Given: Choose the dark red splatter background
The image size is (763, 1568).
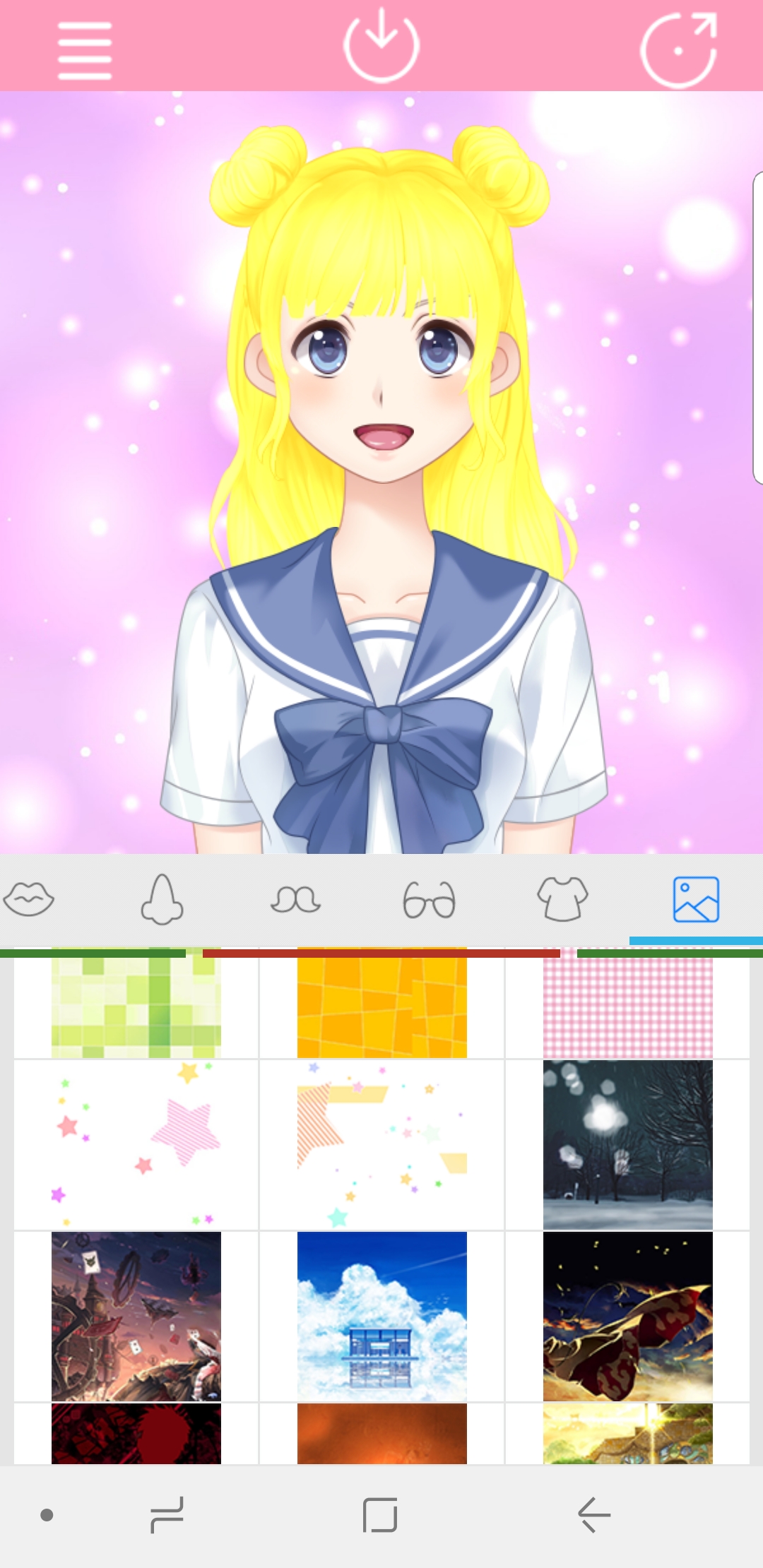Looking at the screenshot, I should [x=136, y=1433].
